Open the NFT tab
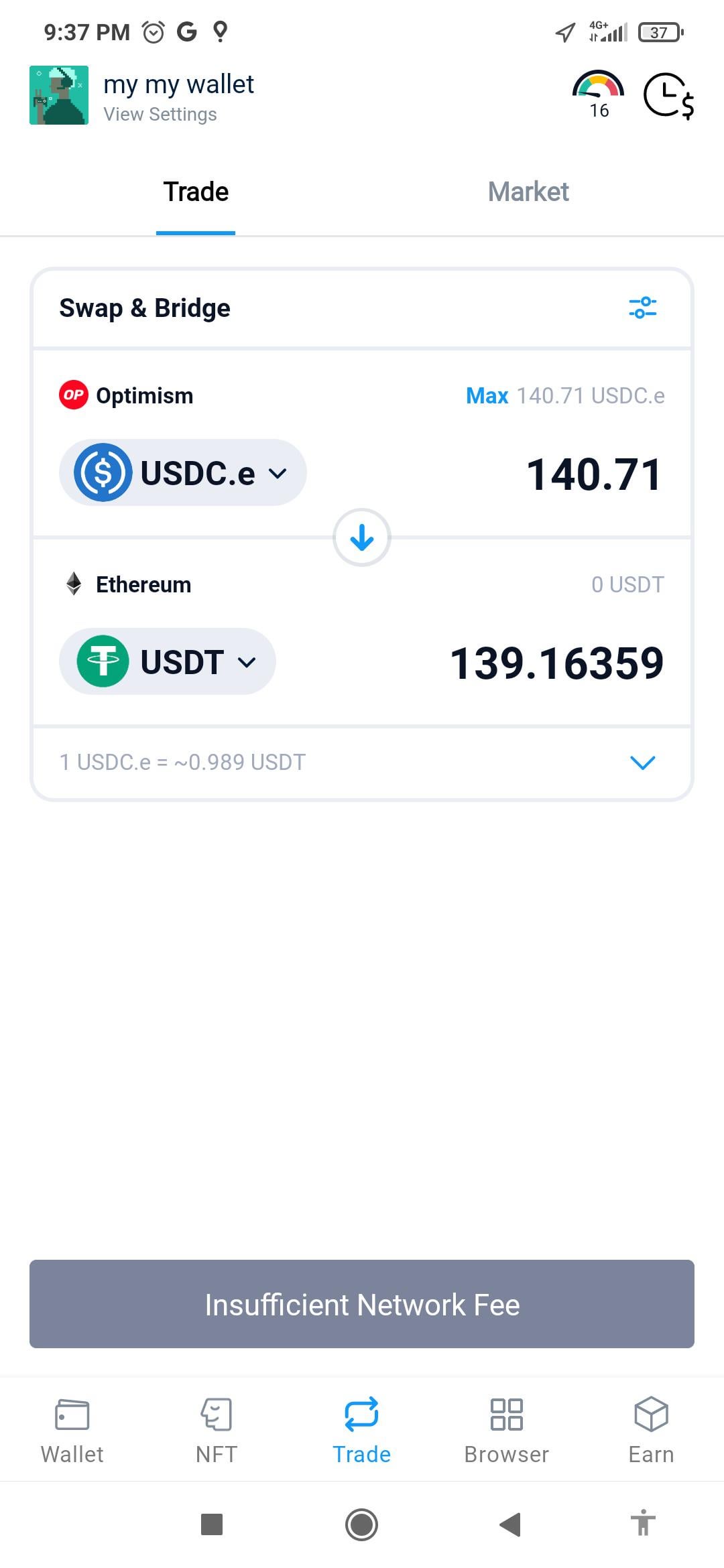This screenshot has height=1568, width=724. pyautogui.click(x=217, y=1431)
